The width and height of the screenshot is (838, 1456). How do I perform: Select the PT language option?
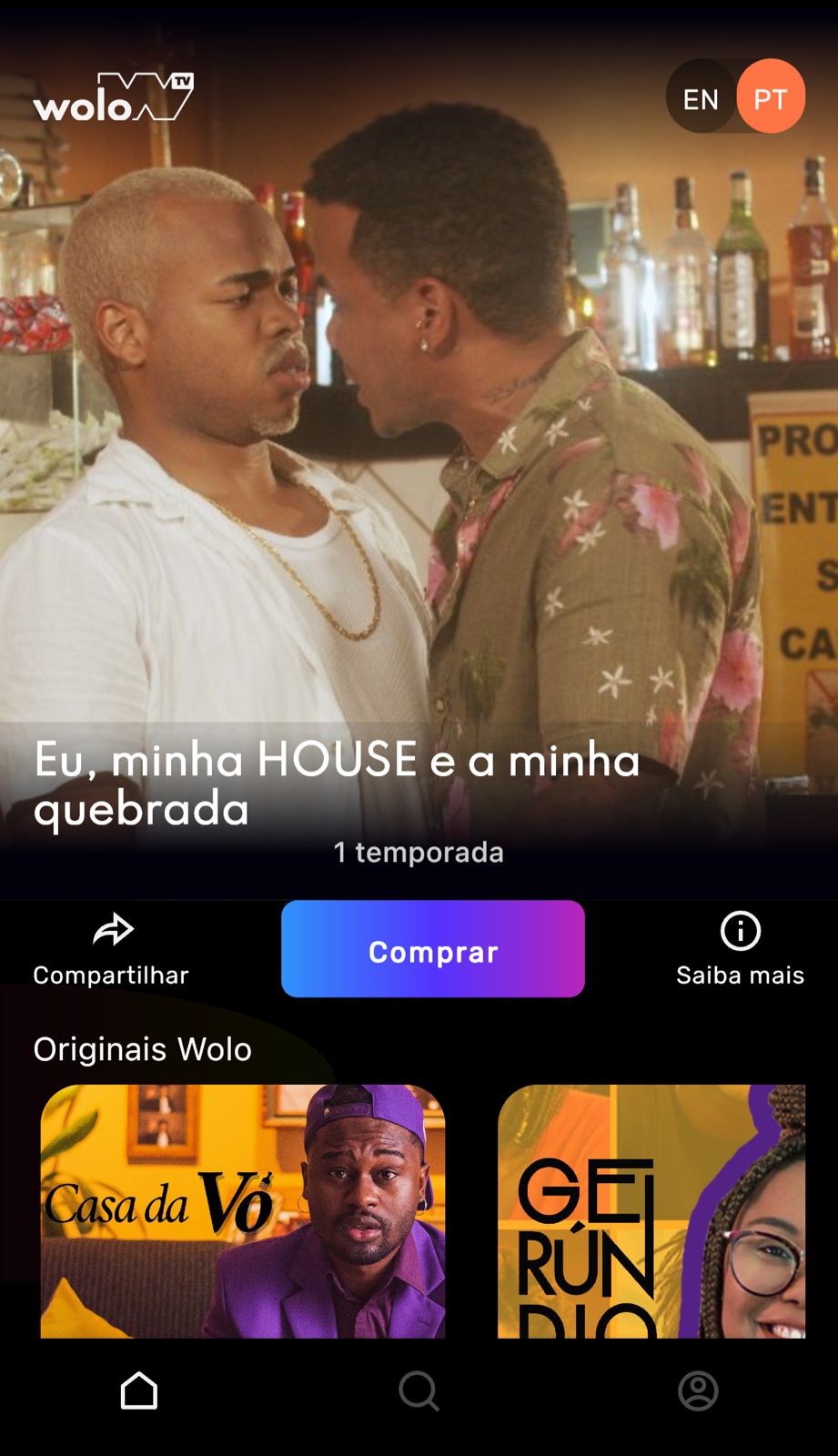pyautogui.click(x=771, y=97)
